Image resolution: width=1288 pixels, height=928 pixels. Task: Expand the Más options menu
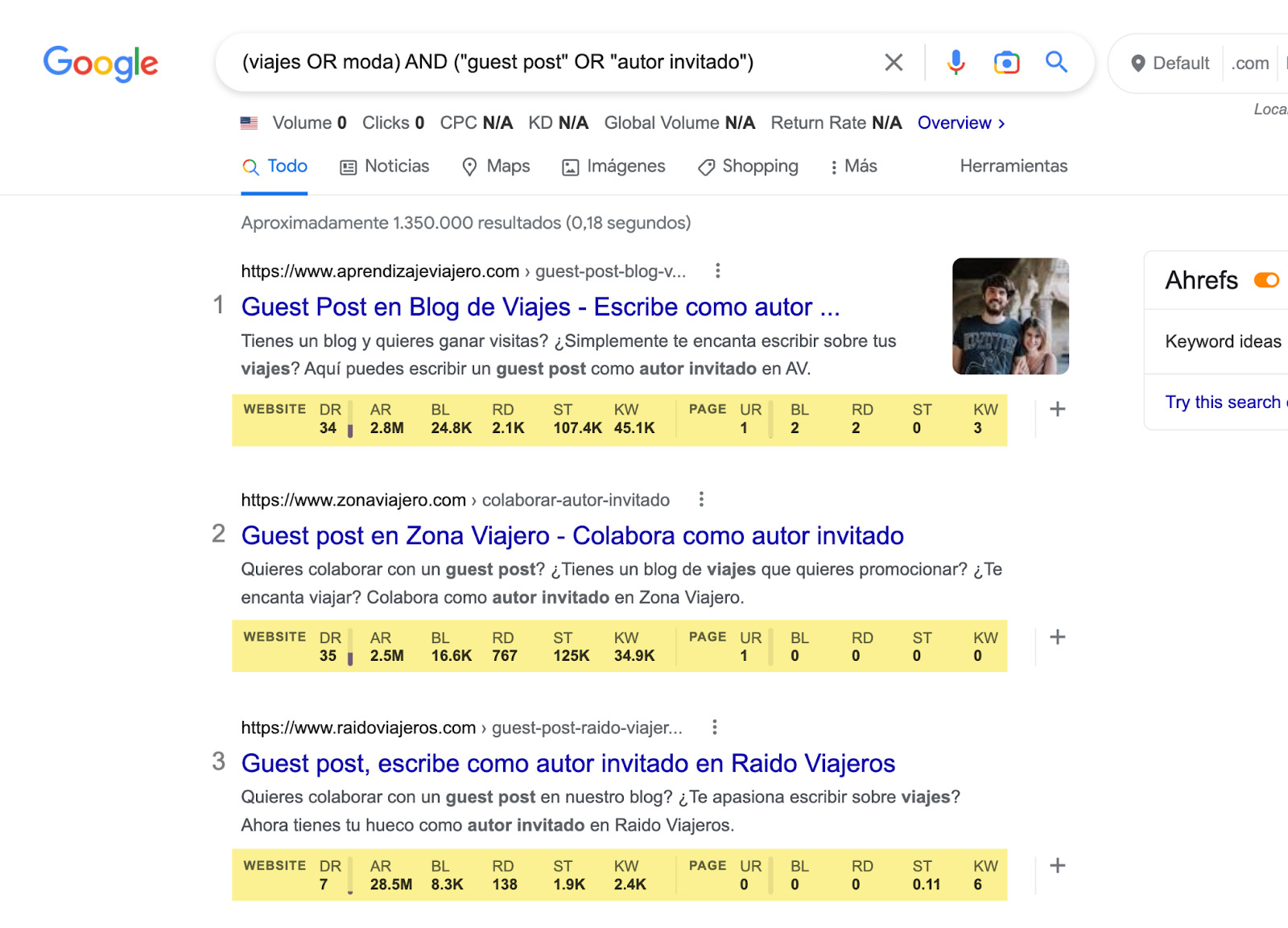click(853, 167)
